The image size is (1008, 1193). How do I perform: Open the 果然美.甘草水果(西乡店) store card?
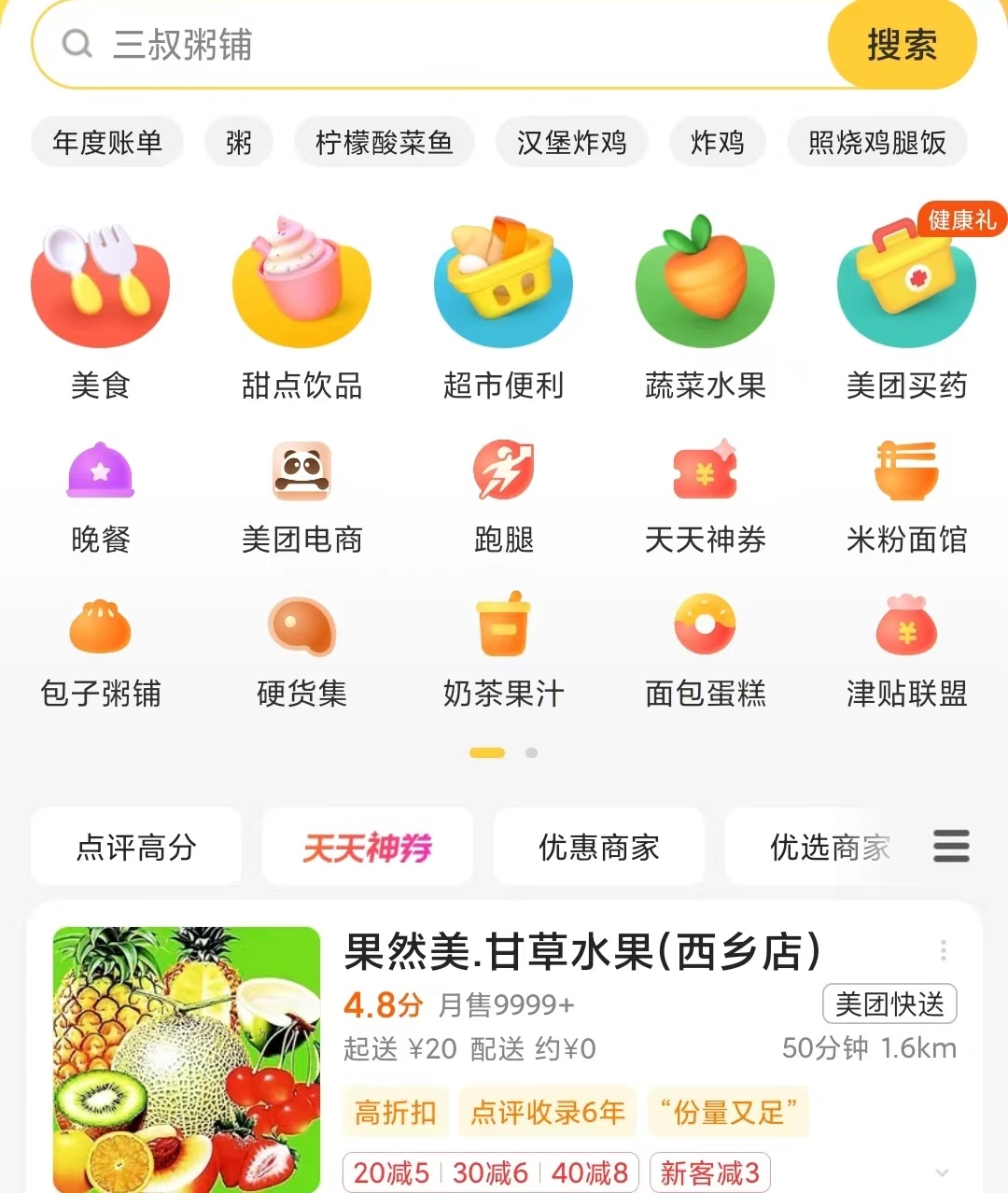[582, 953]
